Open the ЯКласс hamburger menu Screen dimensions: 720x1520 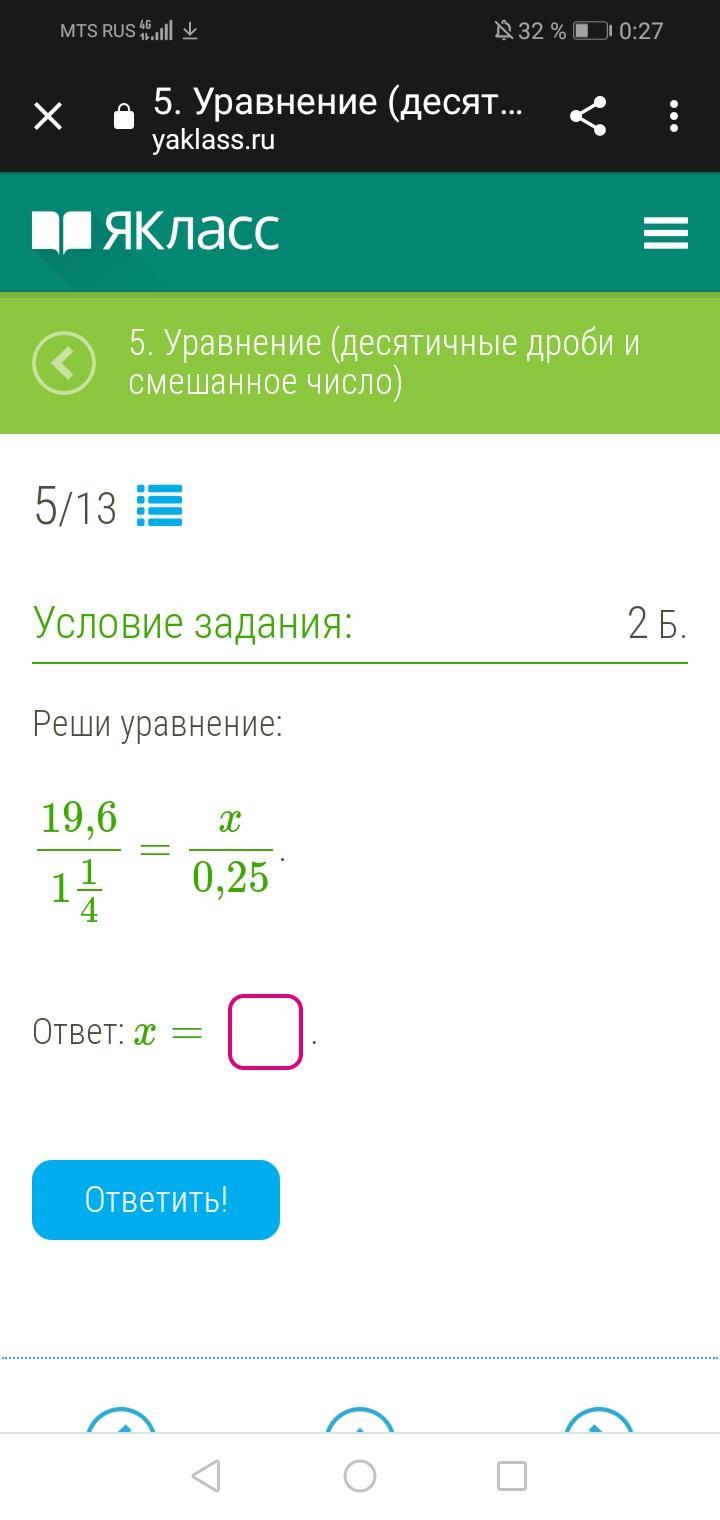[x=666, y=233]
